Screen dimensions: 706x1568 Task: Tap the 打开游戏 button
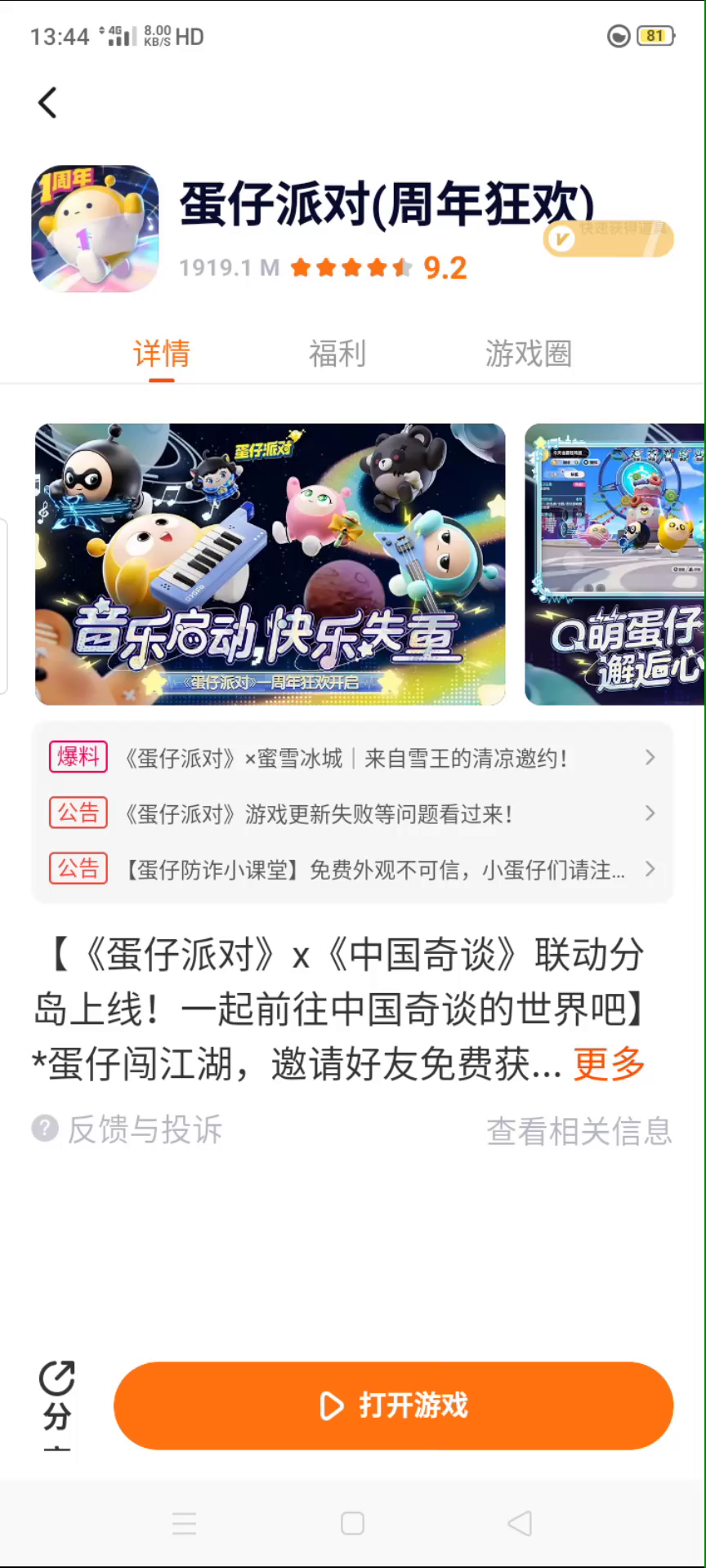[x=393, y=1405]
